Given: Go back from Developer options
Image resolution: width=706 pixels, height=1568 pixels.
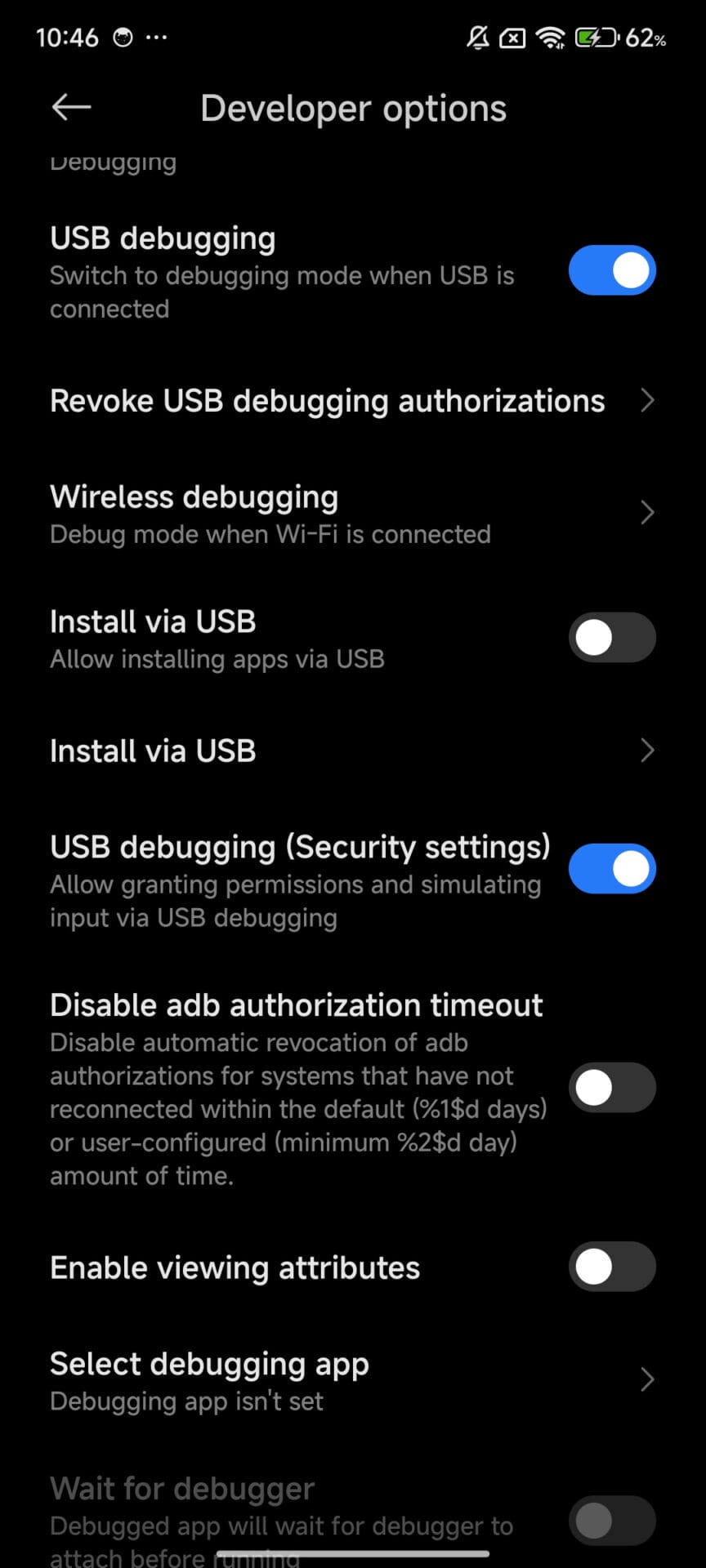Looking at the screenshot, I should (x=71, y=107).
